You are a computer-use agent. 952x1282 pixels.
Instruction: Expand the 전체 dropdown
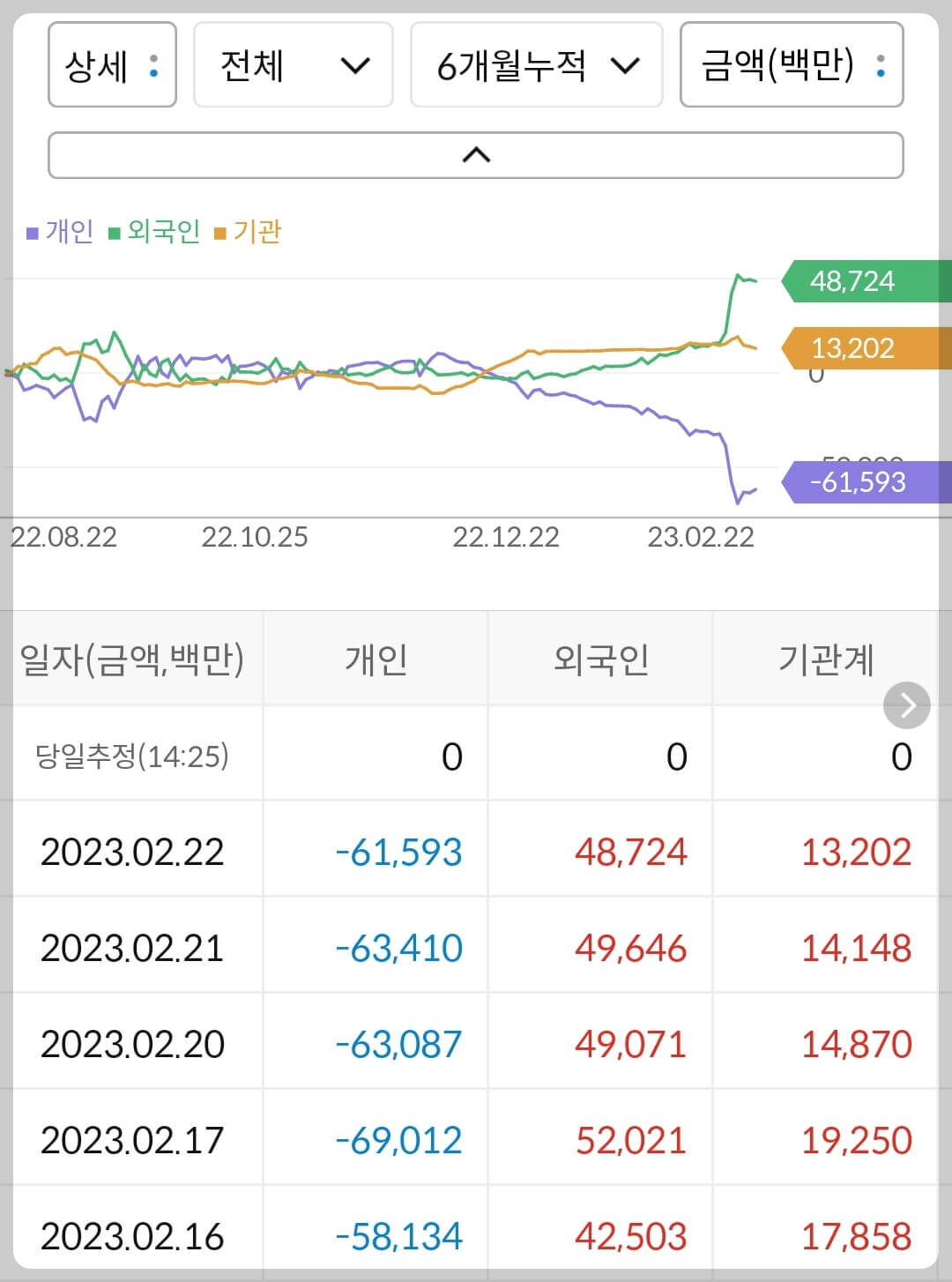[x=293, y=65]
